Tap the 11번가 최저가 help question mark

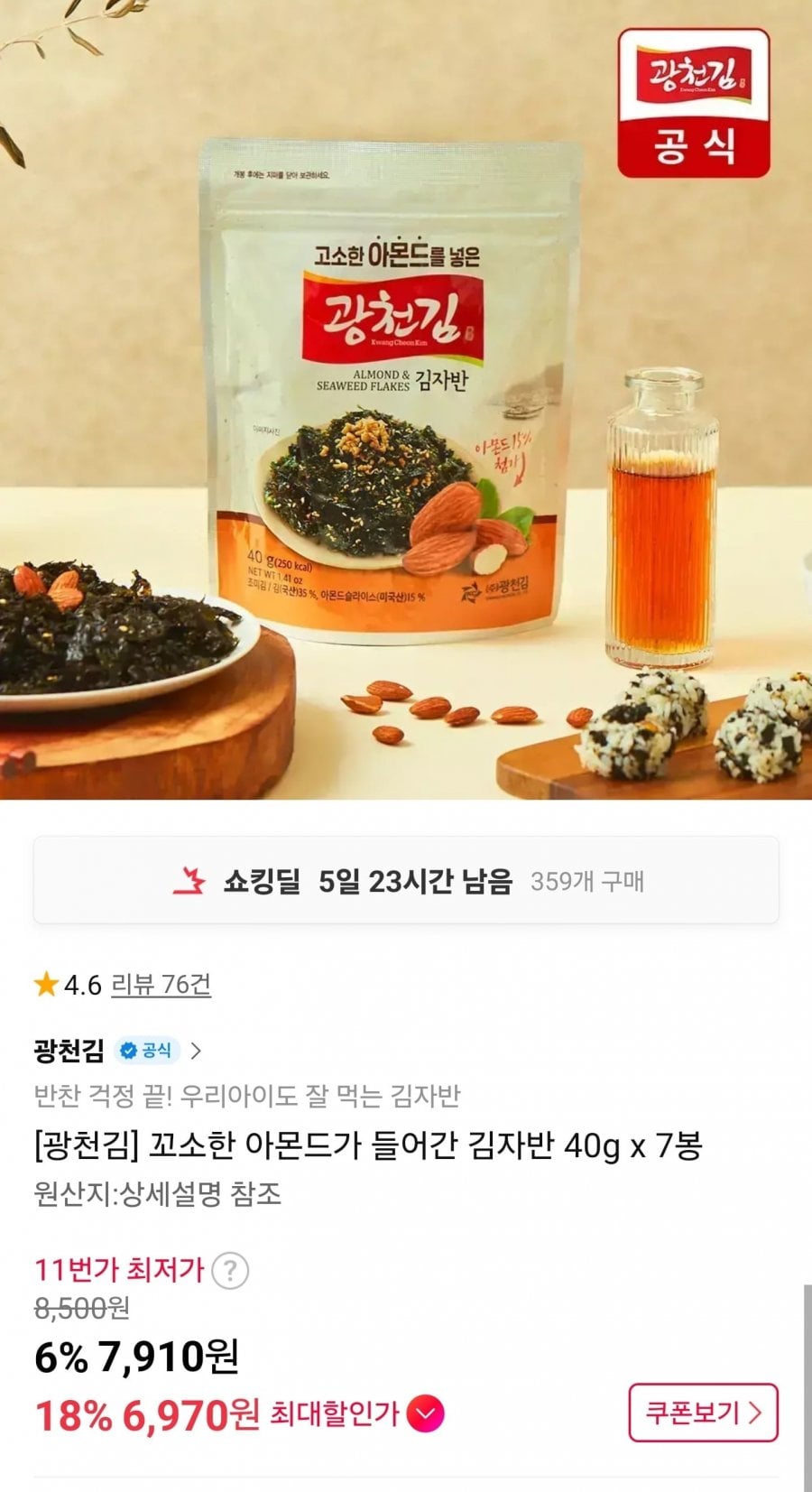point(230,1271)
